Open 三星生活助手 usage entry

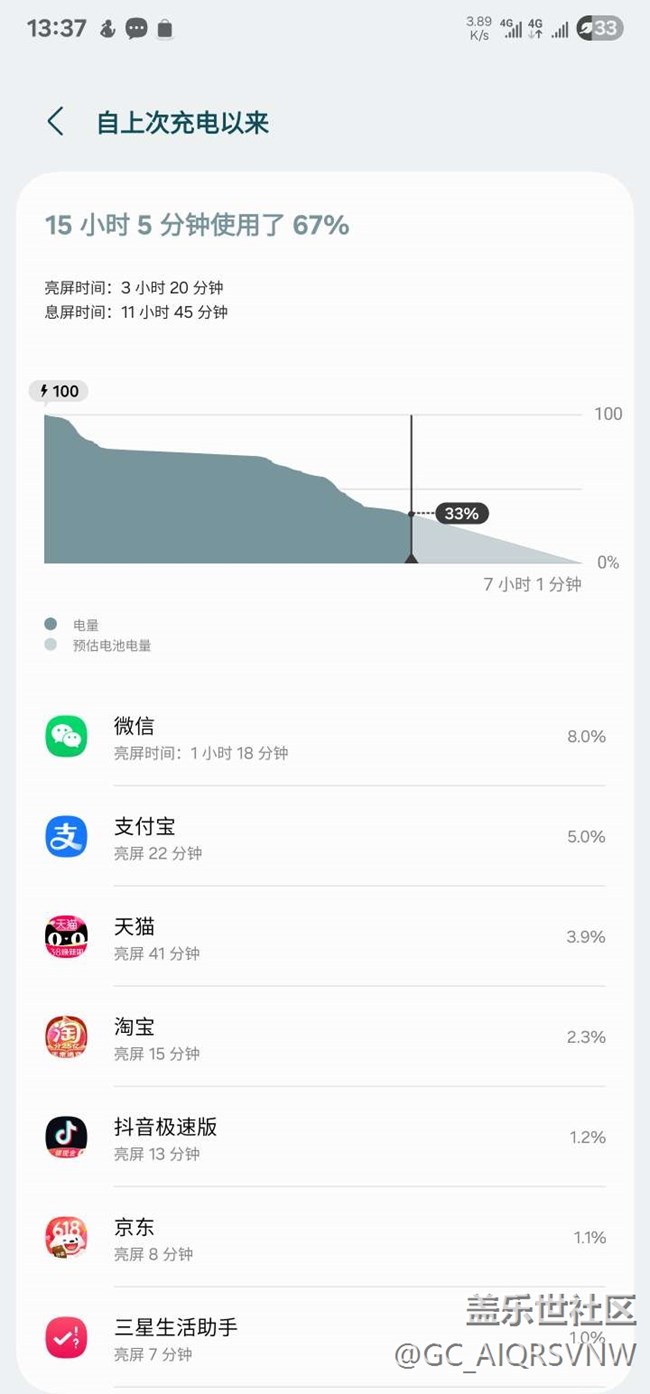coord(325,1337)
